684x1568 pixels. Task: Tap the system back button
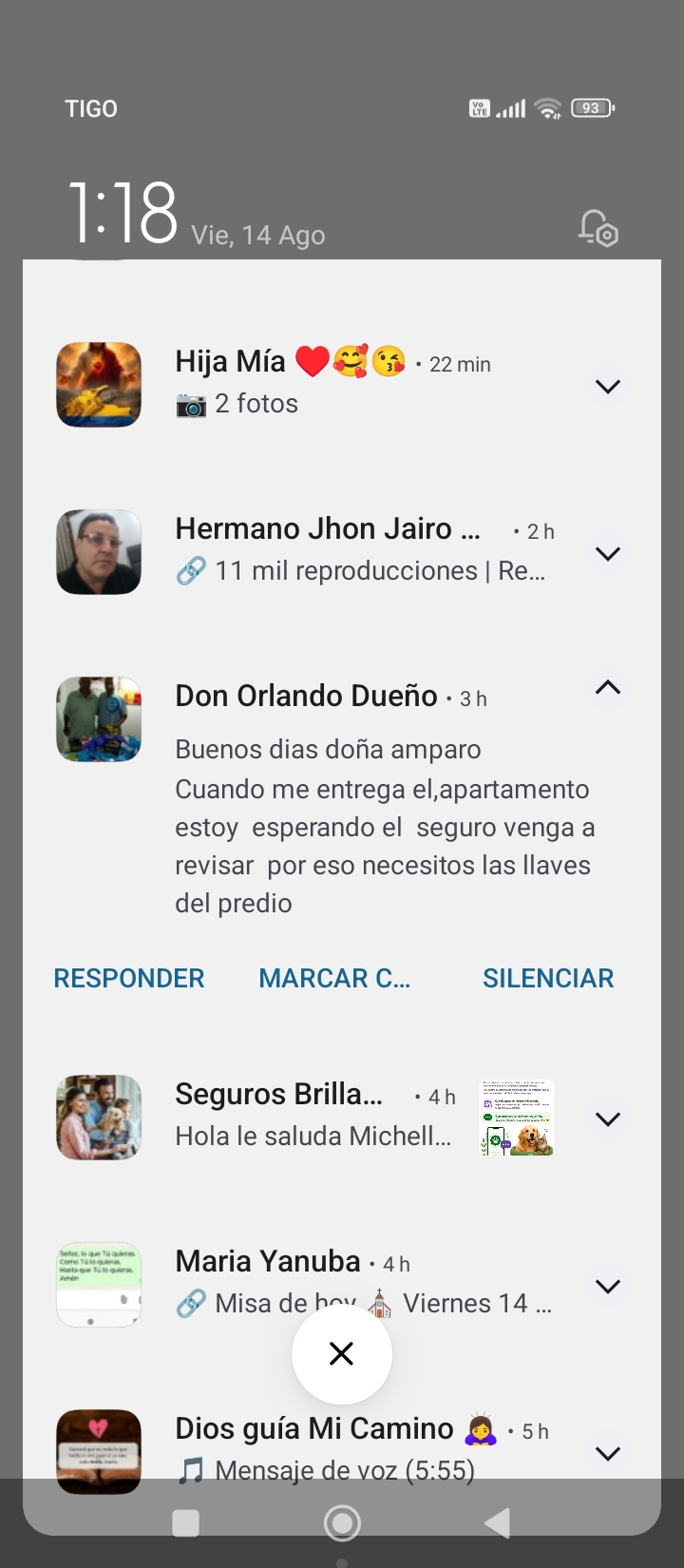point(498,1522)
